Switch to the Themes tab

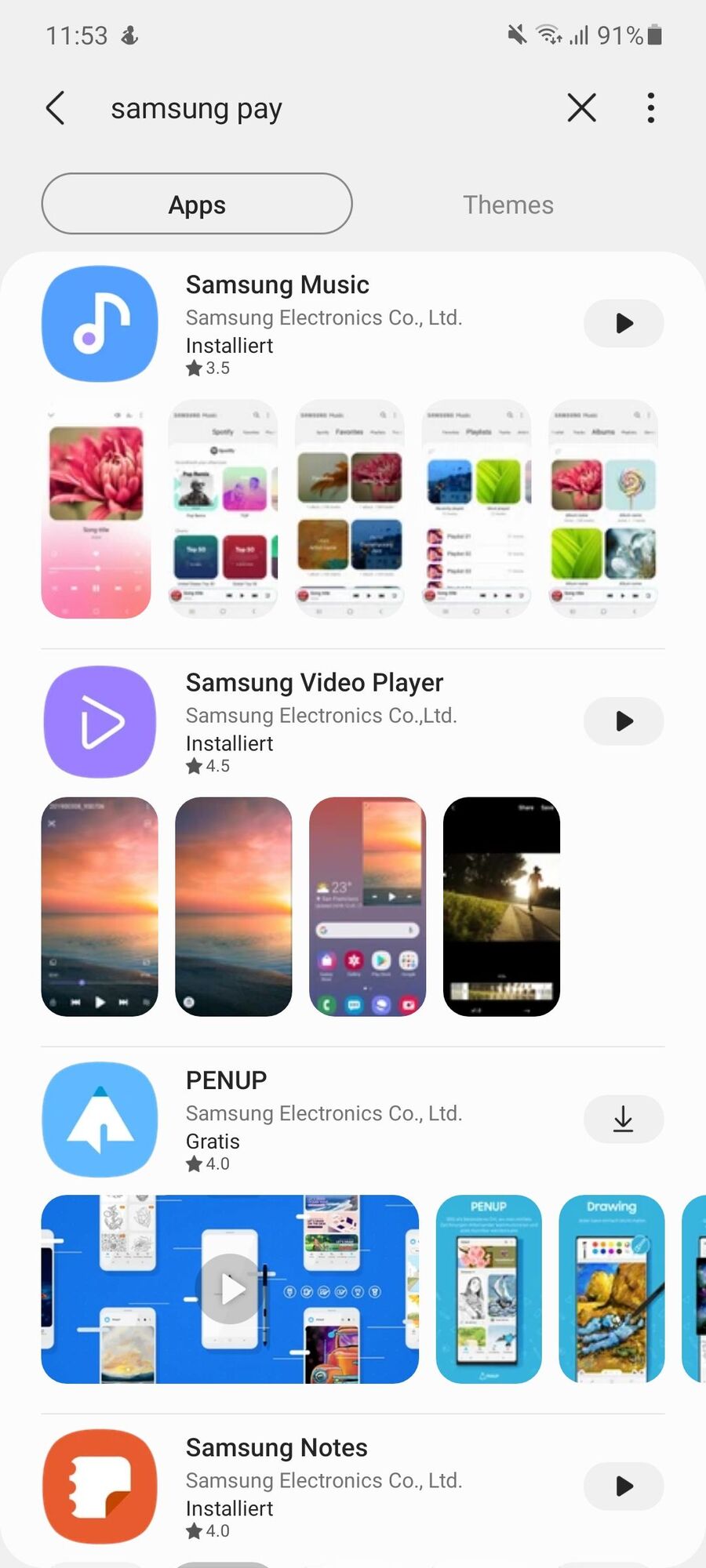pyautogui.click(x=508, y=205)
